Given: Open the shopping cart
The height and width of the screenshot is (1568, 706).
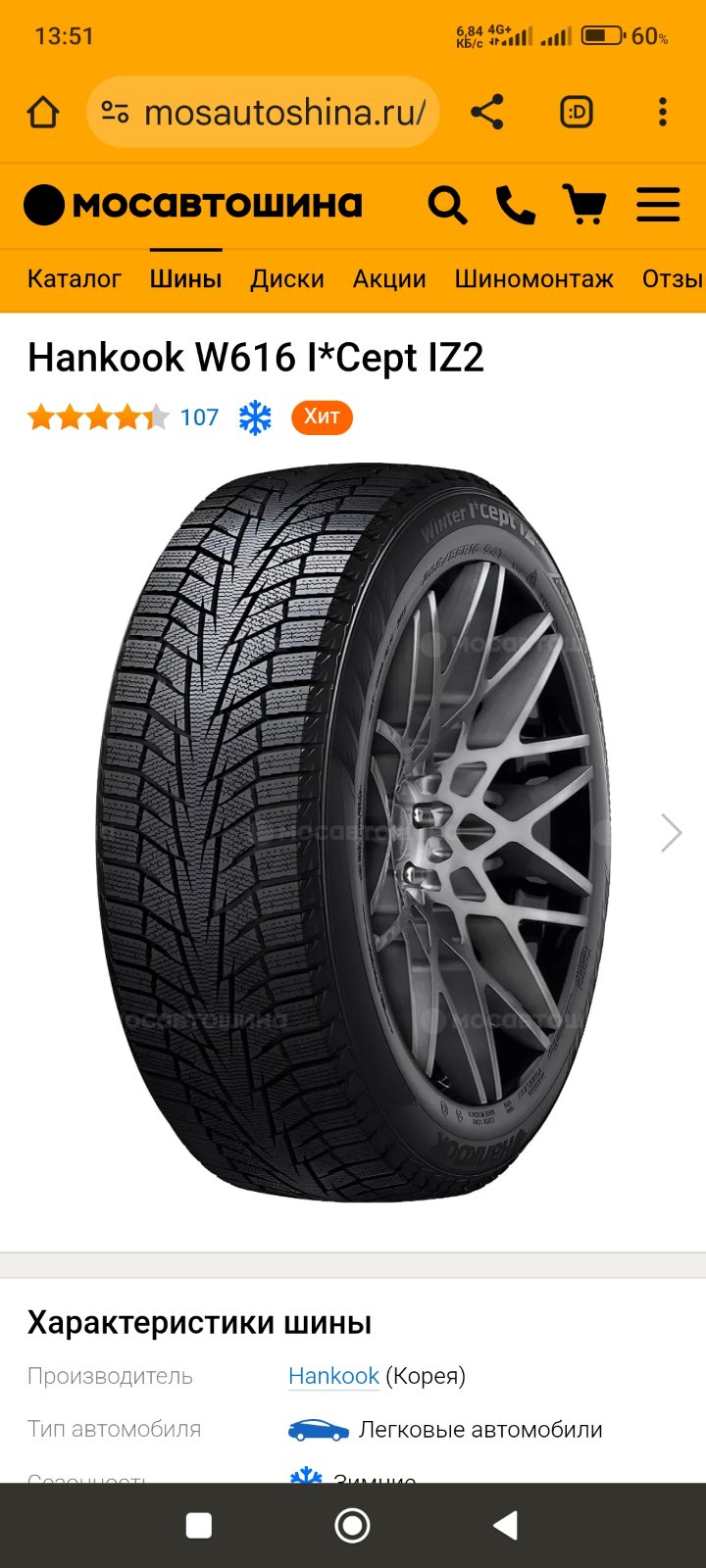Looking at the screenshot, I should [584, 205].
